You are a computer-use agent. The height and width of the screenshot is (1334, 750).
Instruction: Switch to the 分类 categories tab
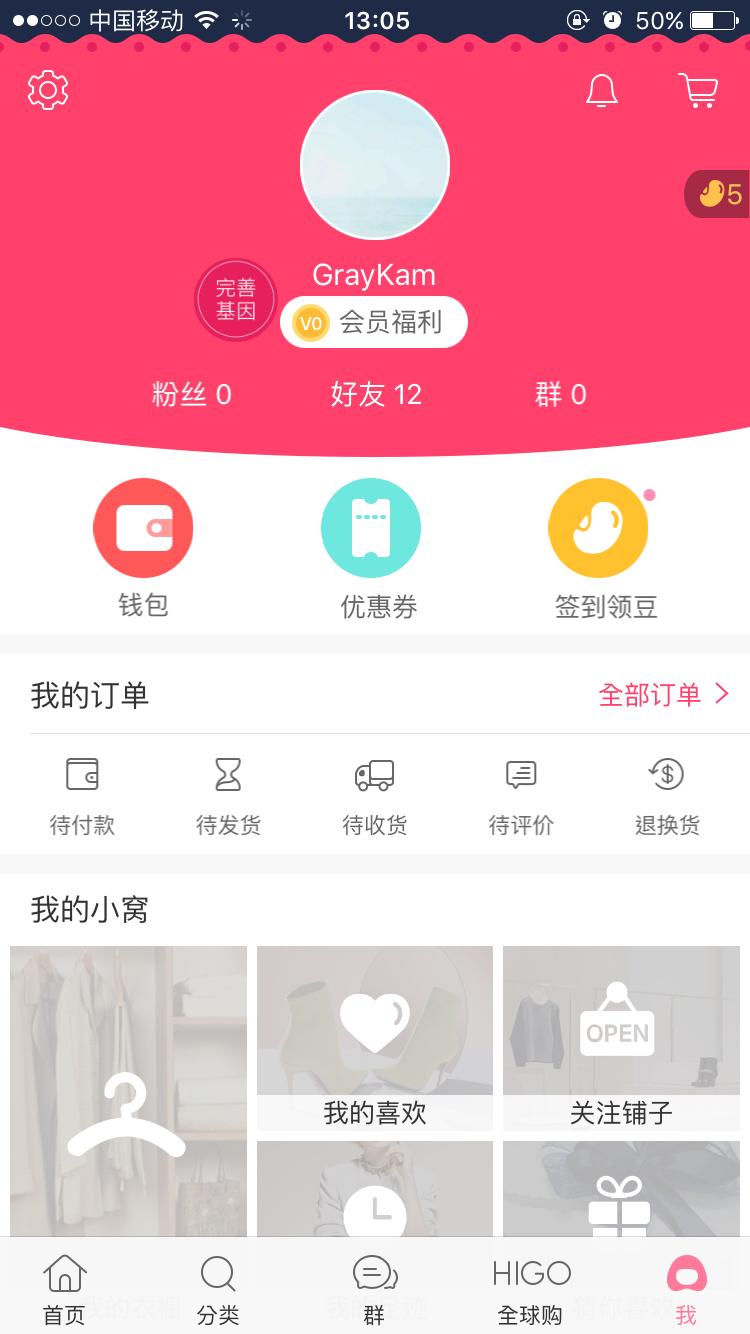[x=218, y=1289]
